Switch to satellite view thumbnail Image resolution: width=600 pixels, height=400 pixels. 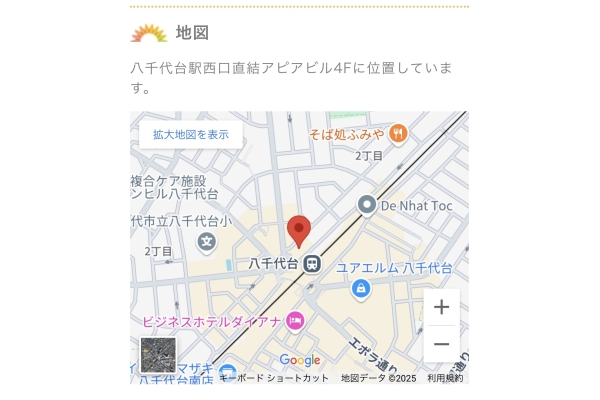[x=158, y=355]
